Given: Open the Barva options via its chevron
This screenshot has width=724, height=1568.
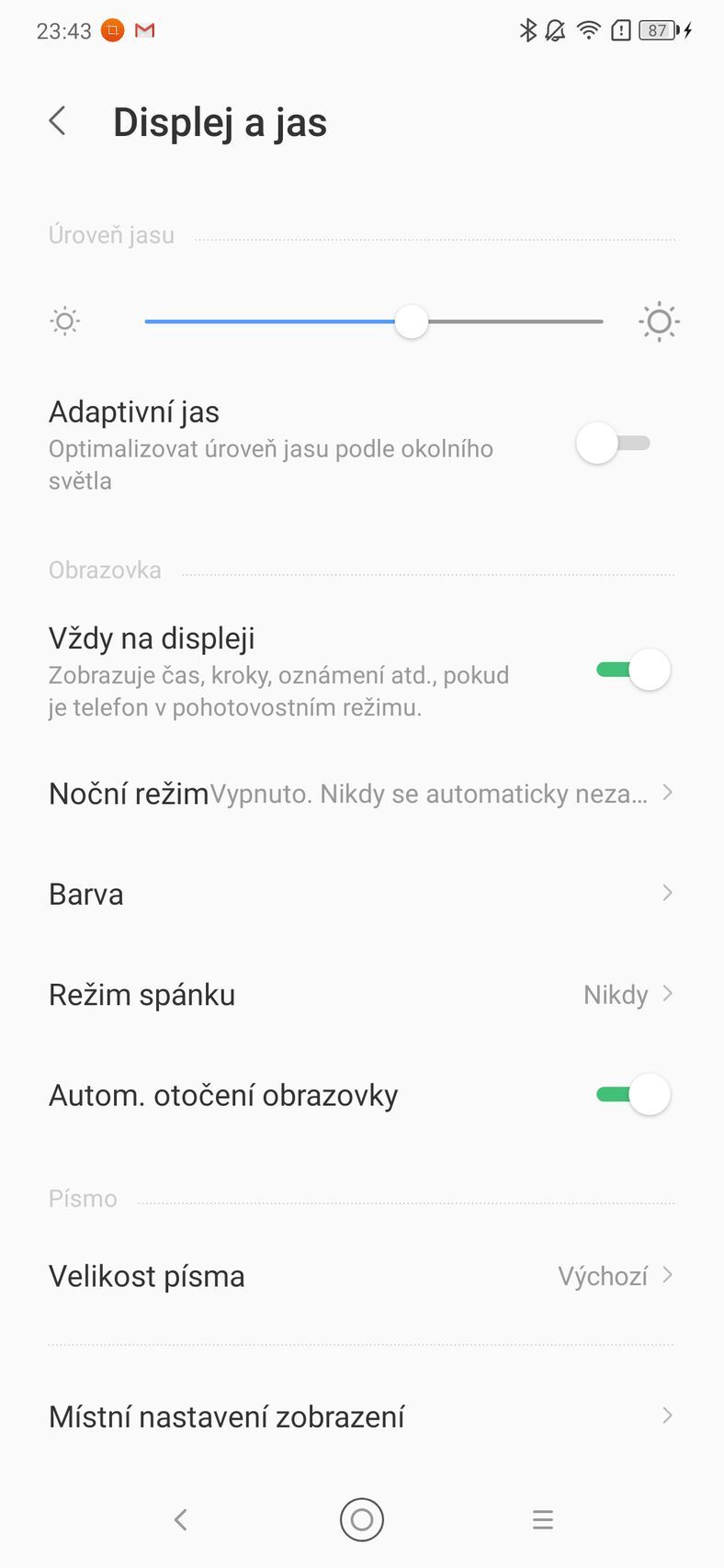Looking at the screenshot, I should [x=669, y=893].
